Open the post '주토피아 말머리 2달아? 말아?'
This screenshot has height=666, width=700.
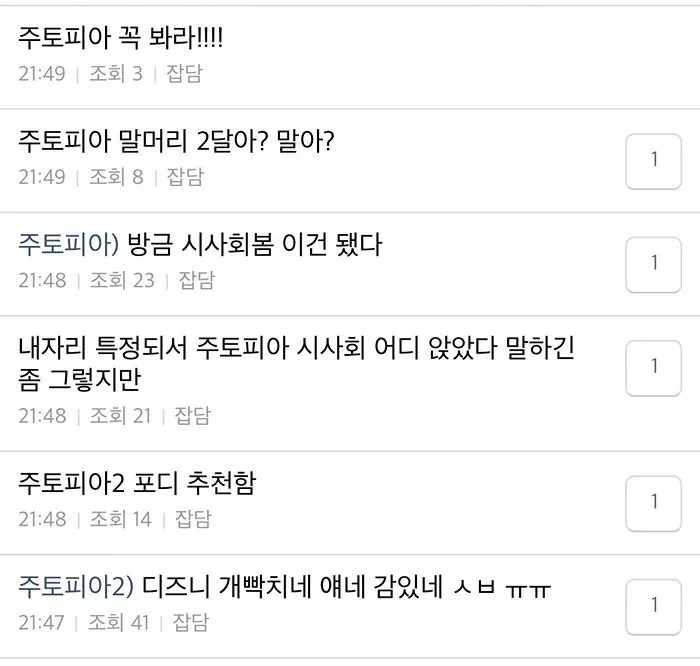[x=176, y=142]
